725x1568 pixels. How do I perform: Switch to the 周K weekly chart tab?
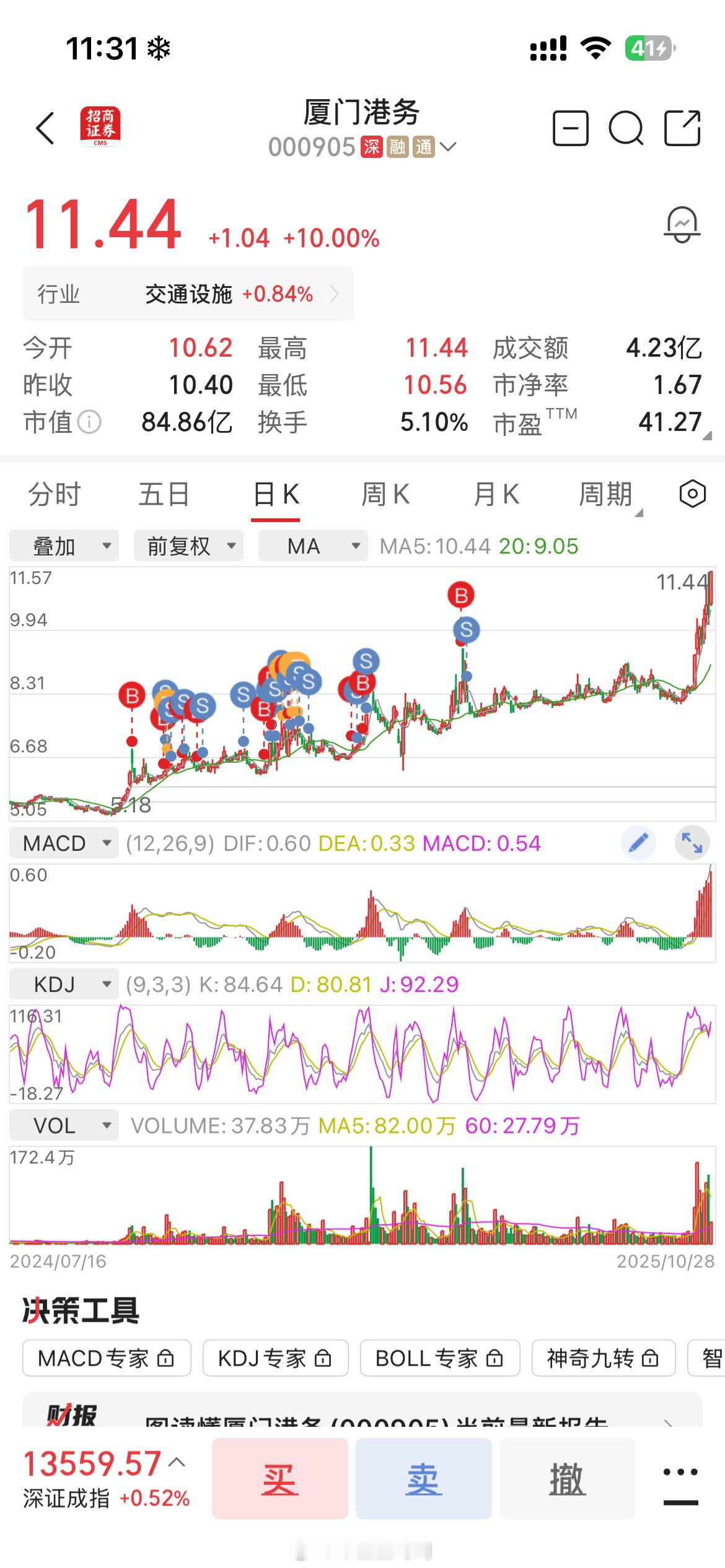click(x=387, y=494)
